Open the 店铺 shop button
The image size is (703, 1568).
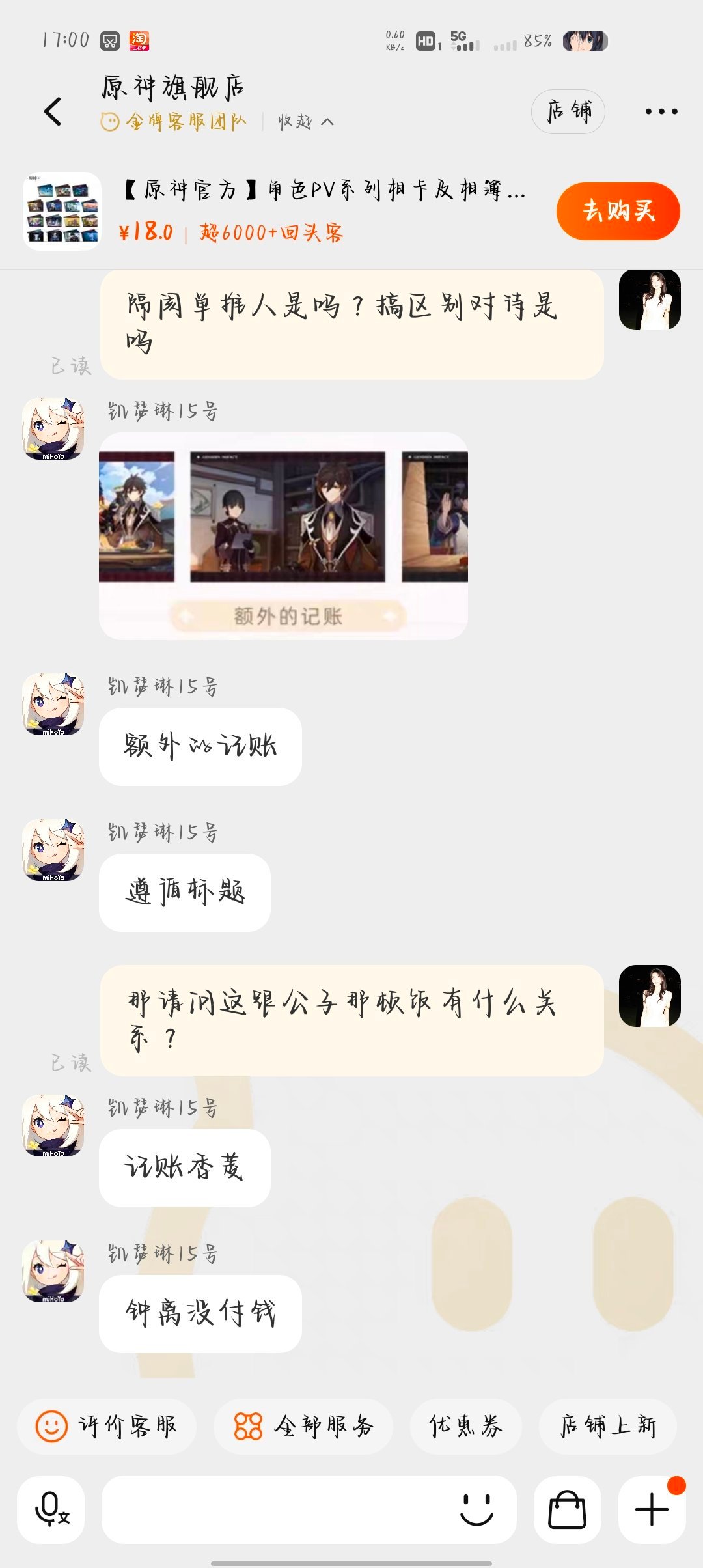pyautogui.click(x=568, y=111)
